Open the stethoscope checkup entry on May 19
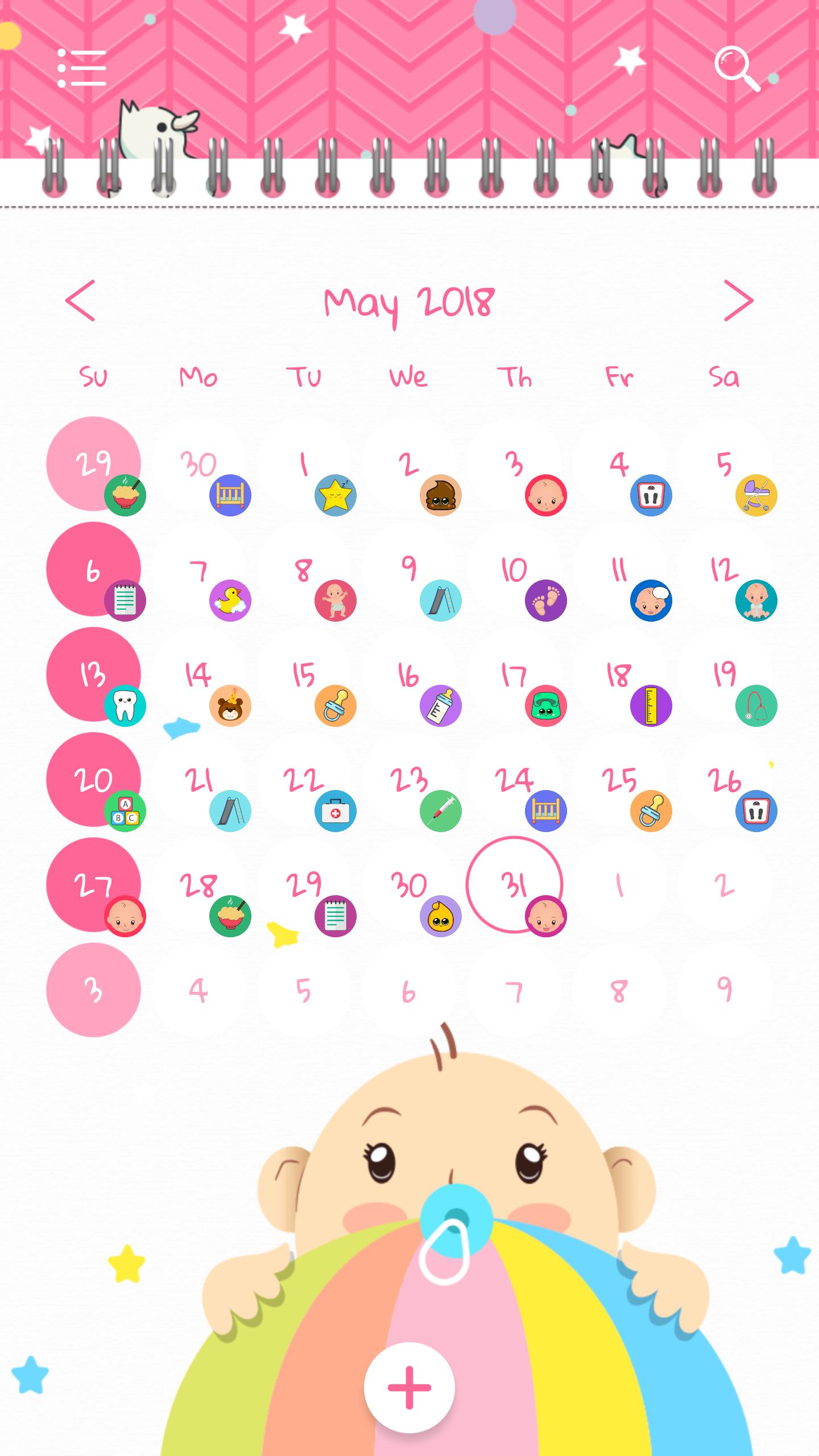Viewport: 819px width, 1456px height. (756, 705)
